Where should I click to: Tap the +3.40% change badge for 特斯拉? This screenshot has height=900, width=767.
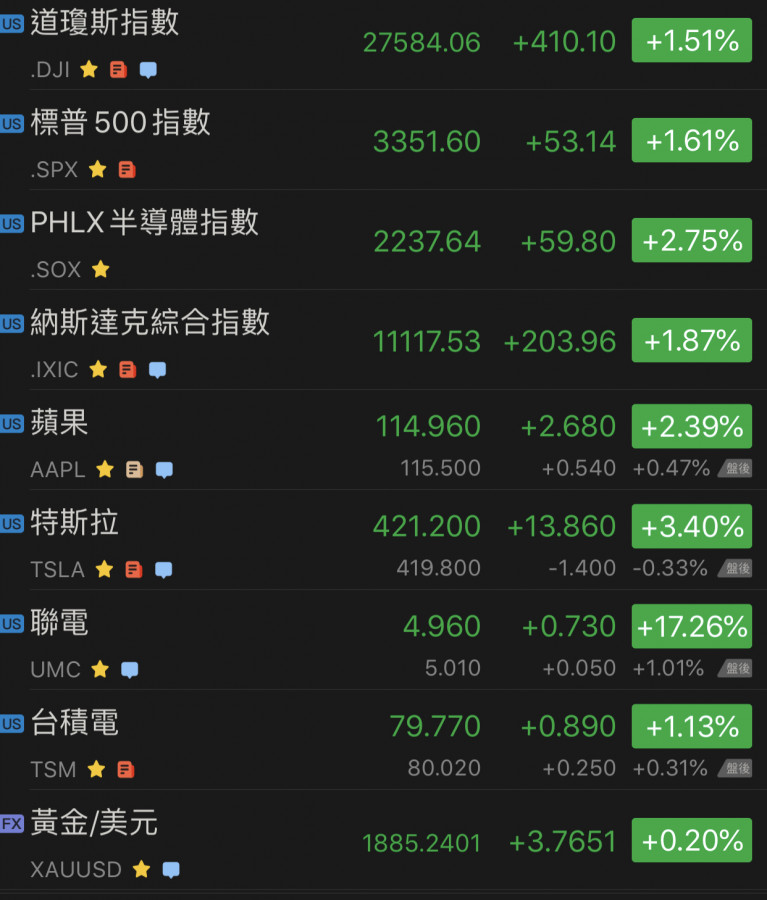click(691, 527)
